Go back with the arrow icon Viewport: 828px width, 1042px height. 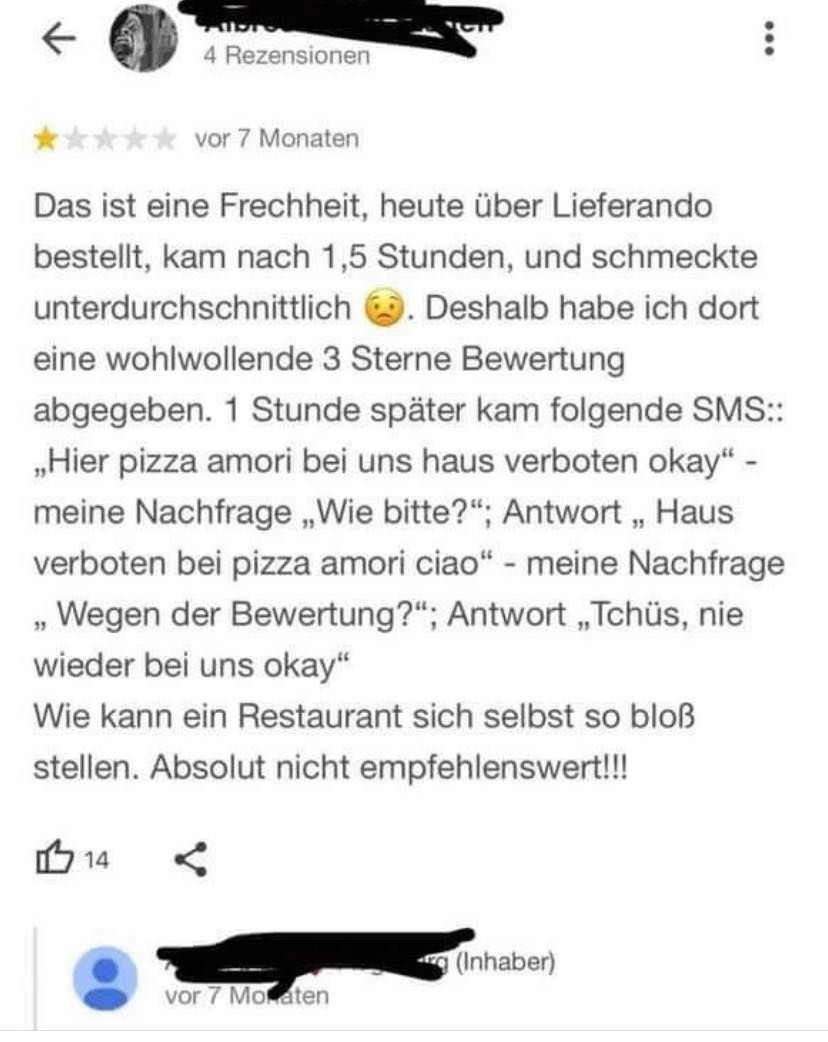click(60, 39)
